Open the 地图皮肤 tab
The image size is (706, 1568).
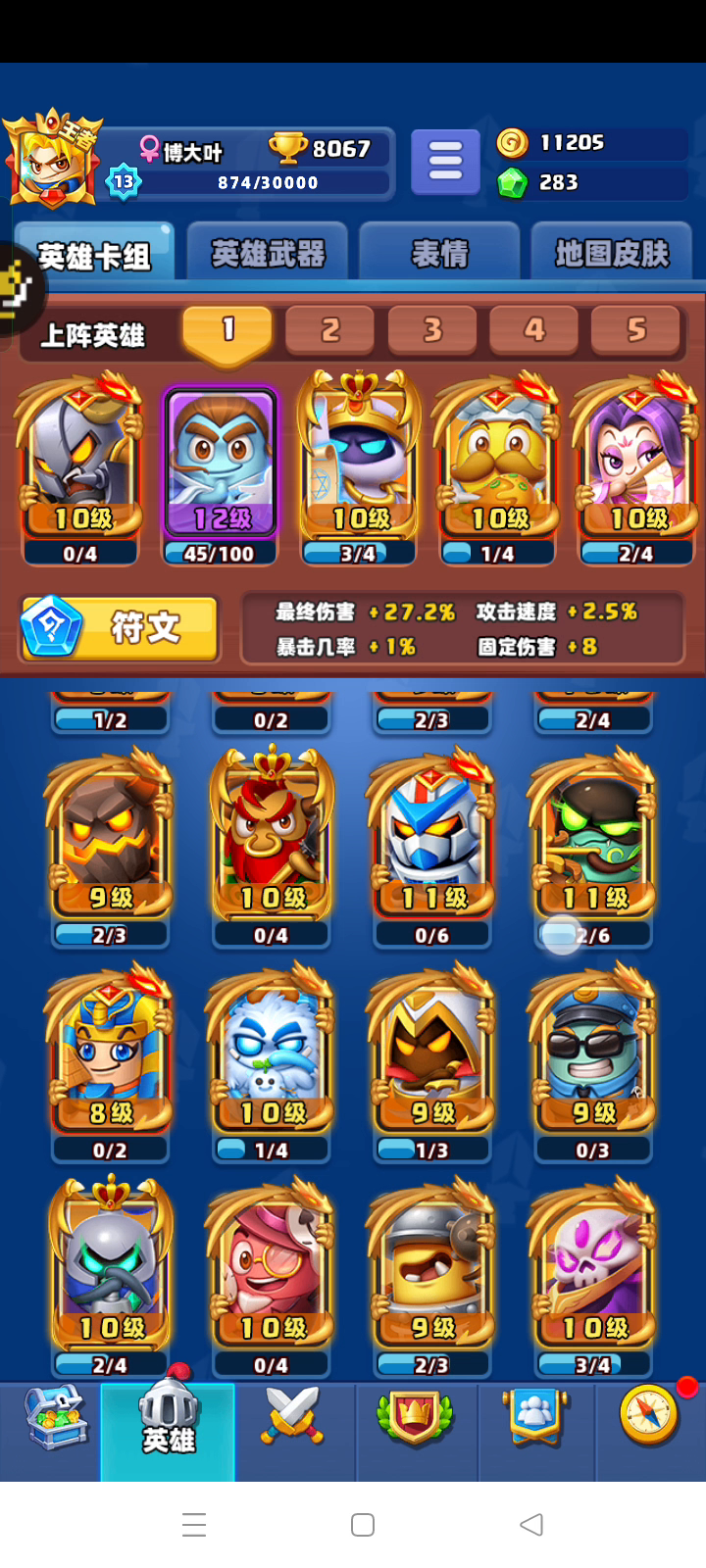[x=612, y=254]
